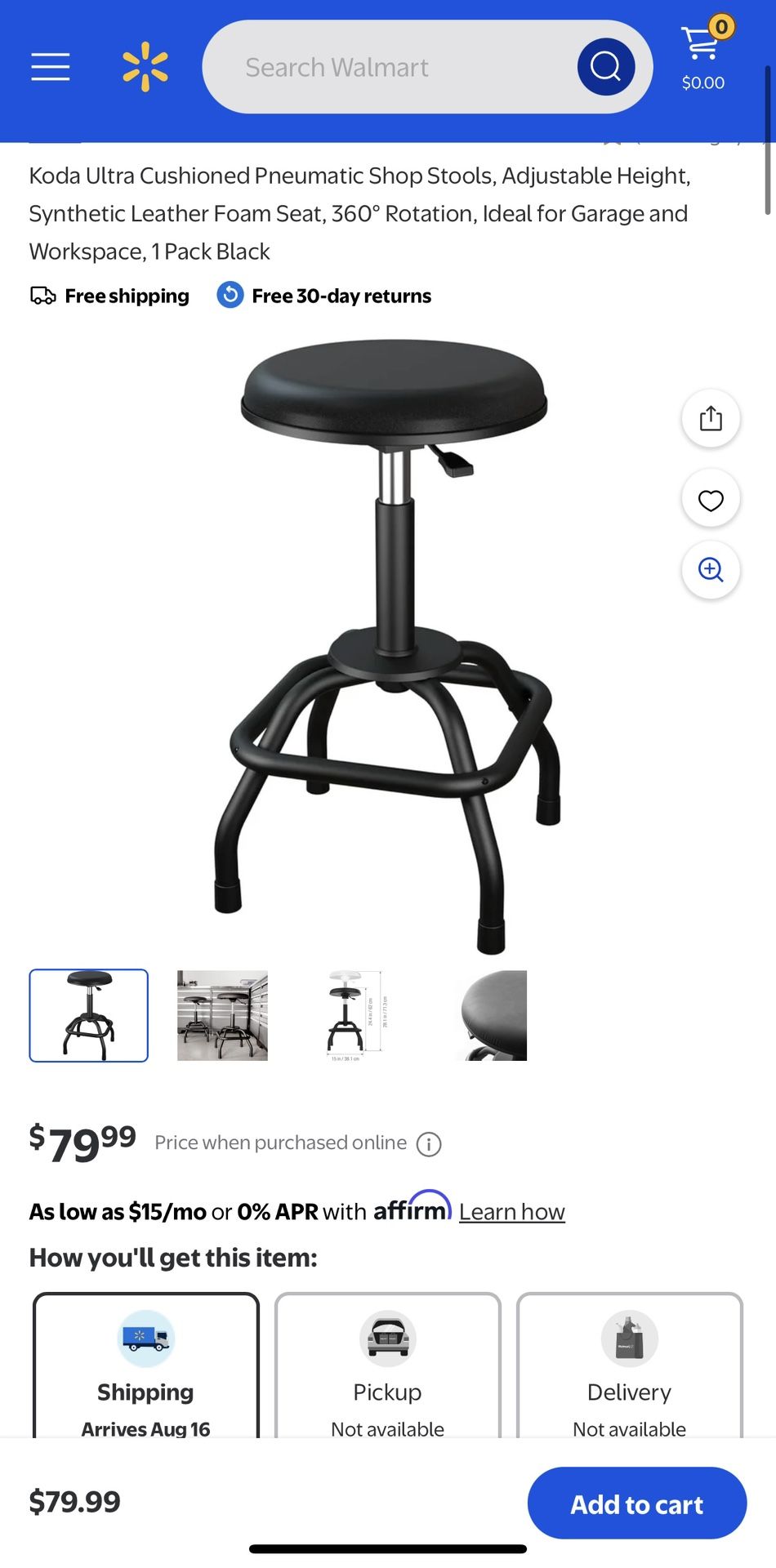This screenshot has width=776, height=1568.
Task: Select the Shipping option
Action: (145, 1368)
